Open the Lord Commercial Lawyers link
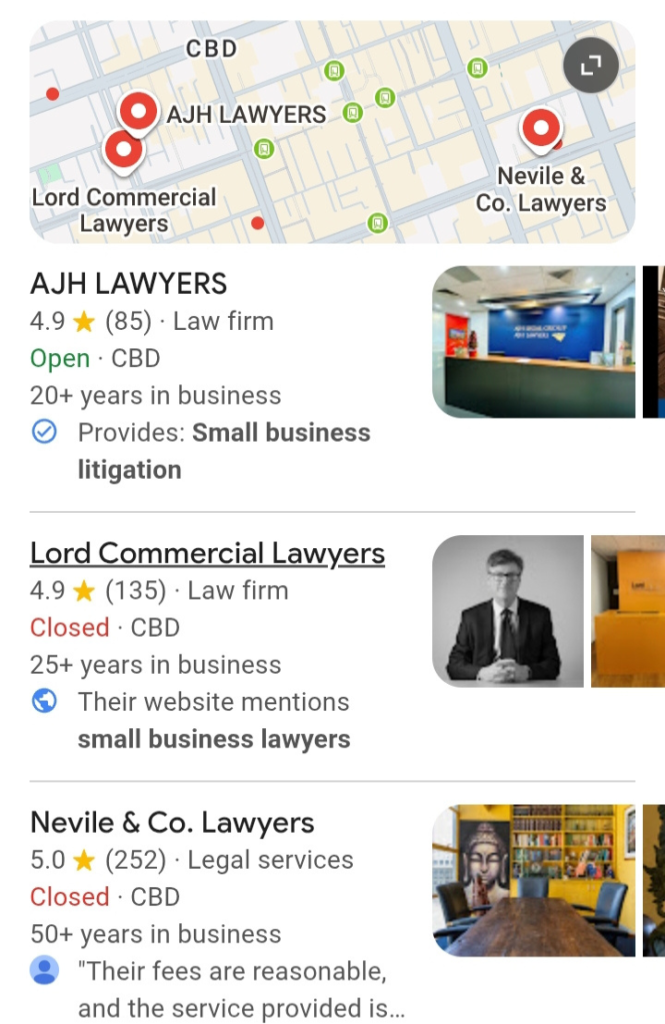 pyautogui.click(x=207, y=553)
